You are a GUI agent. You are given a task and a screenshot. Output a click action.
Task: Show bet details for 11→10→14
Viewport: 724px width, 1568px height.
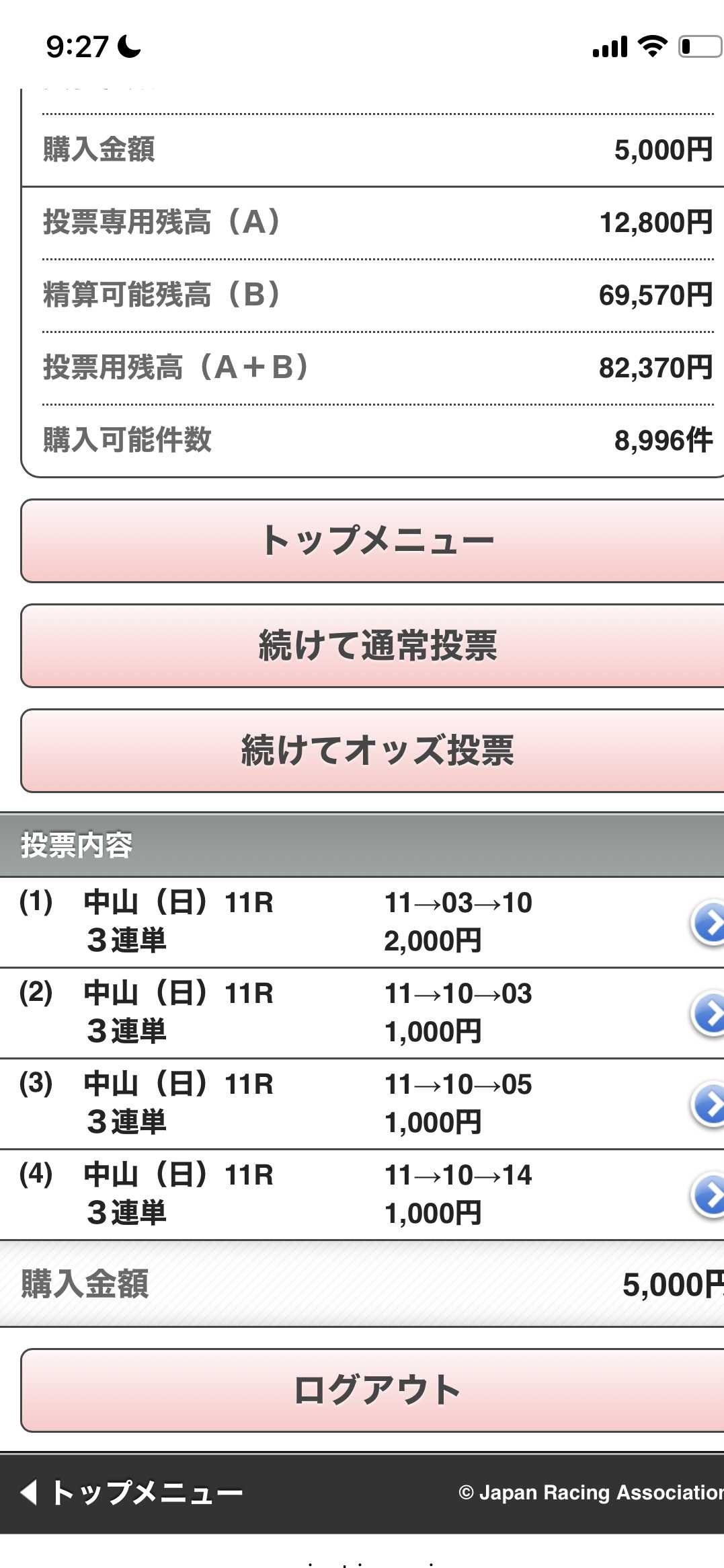pos(708,1195)
